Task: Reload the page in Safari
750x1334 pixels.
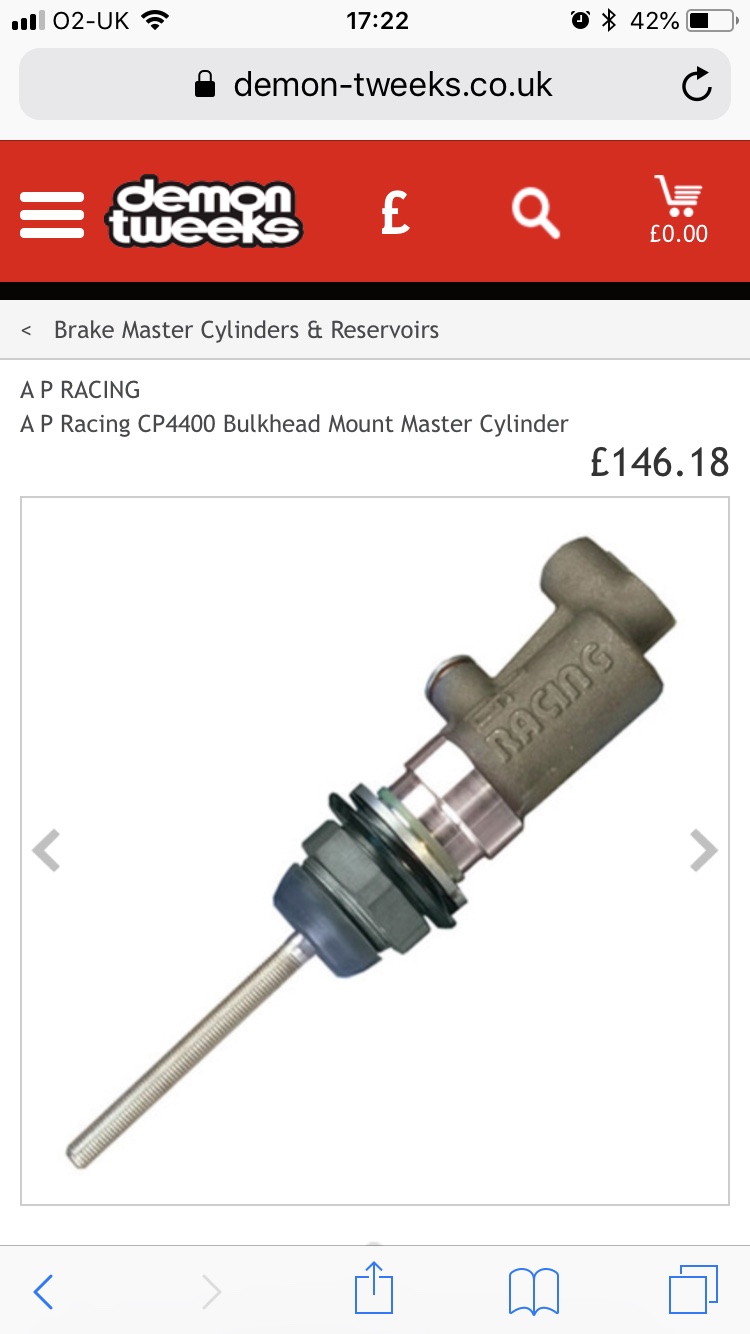Action: [x=697, y=85]
